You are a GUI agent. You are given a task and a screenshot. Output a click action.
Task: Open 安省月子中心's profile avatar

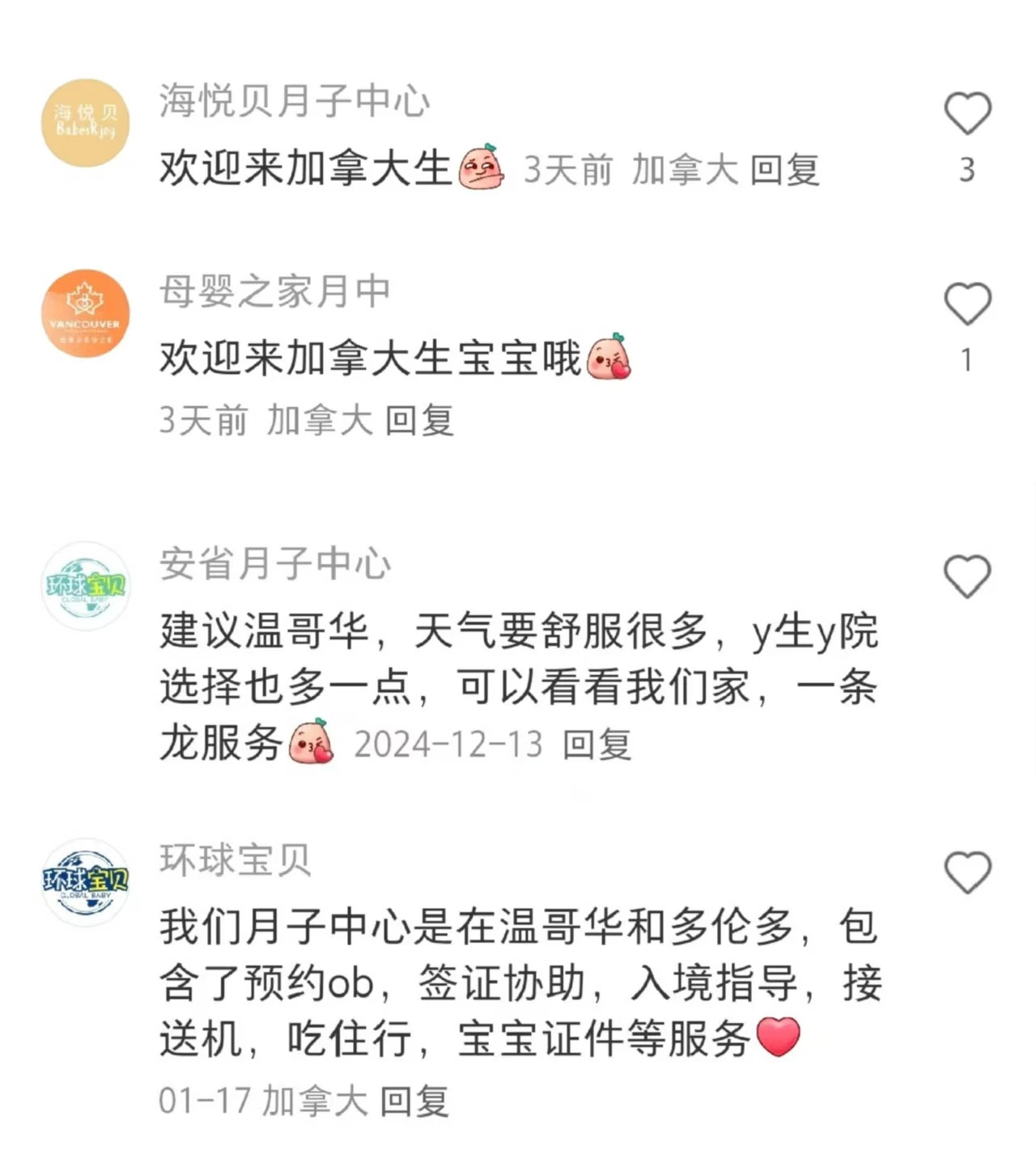tap(86, 585)
